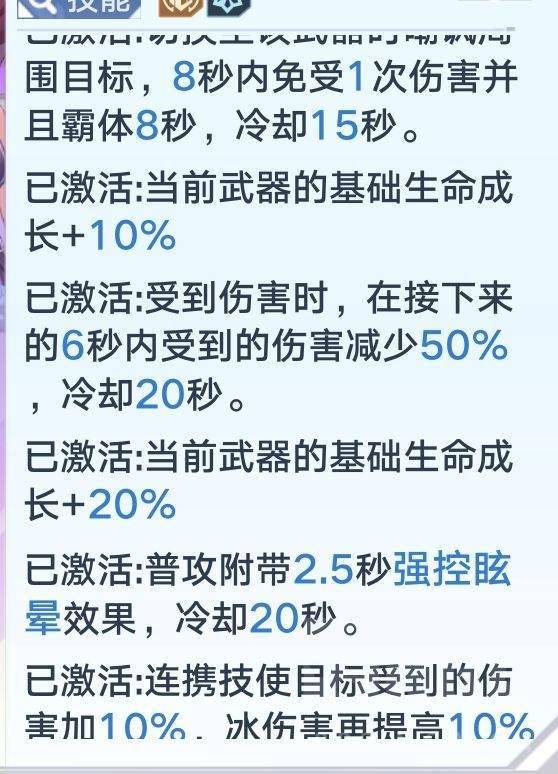
Task: Tap the 技能 magnifier button
Action: (79, 8)
